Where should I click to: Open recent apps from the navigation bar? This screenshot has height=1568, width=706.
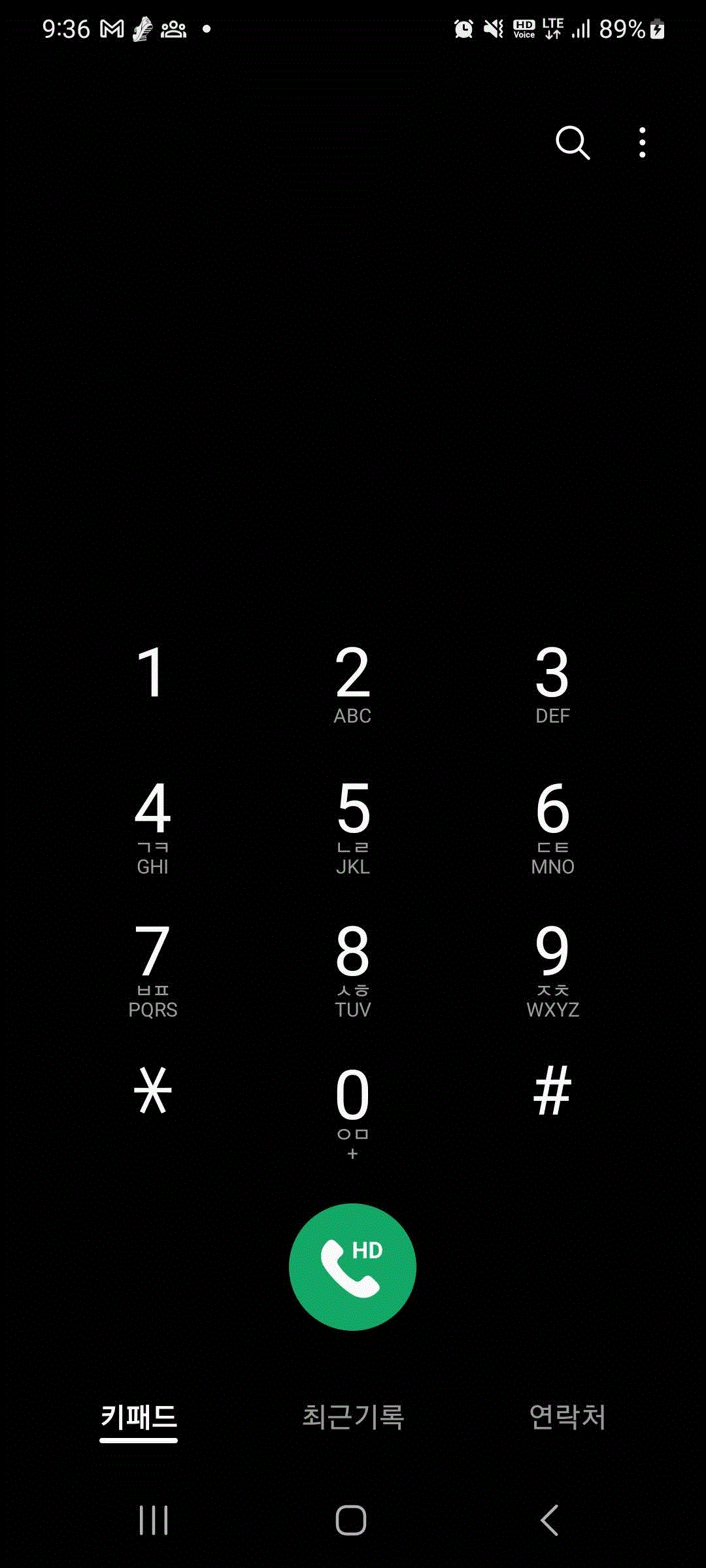pyautogui.click(x=154, y=1520)
